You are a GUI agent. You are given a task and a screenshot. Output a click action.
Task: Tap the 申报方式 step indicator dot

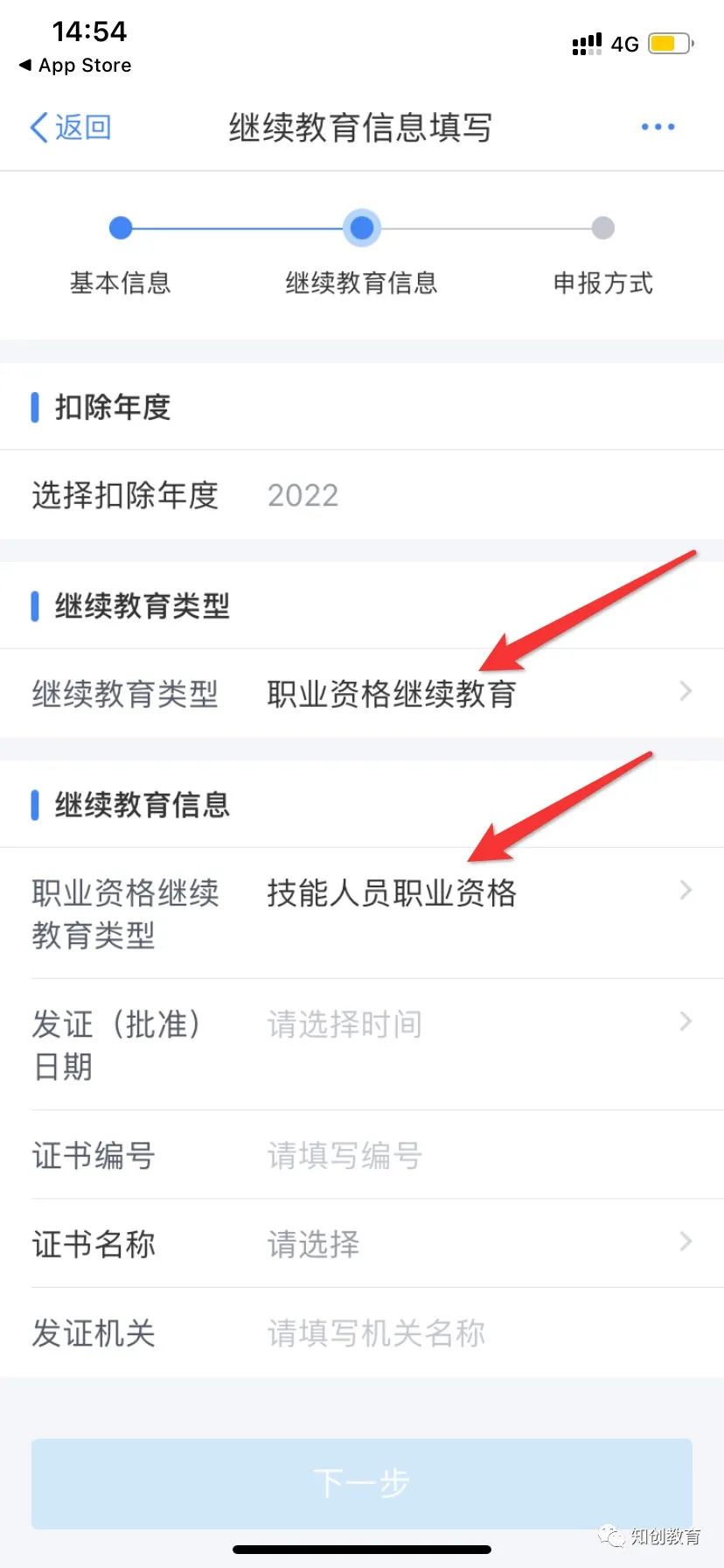coord(601,227)
